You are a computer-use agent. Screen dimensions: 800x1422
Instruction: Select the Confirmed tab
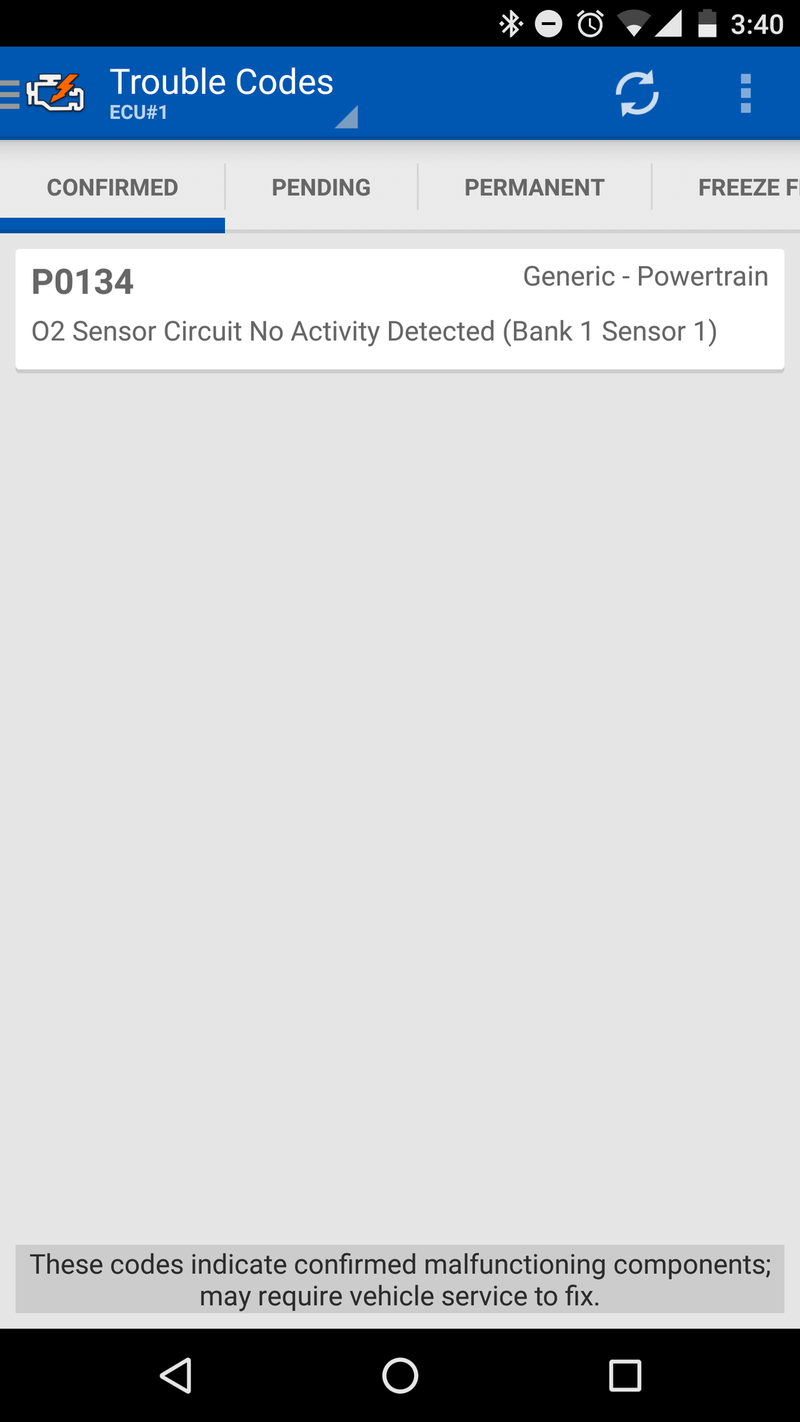112,188
